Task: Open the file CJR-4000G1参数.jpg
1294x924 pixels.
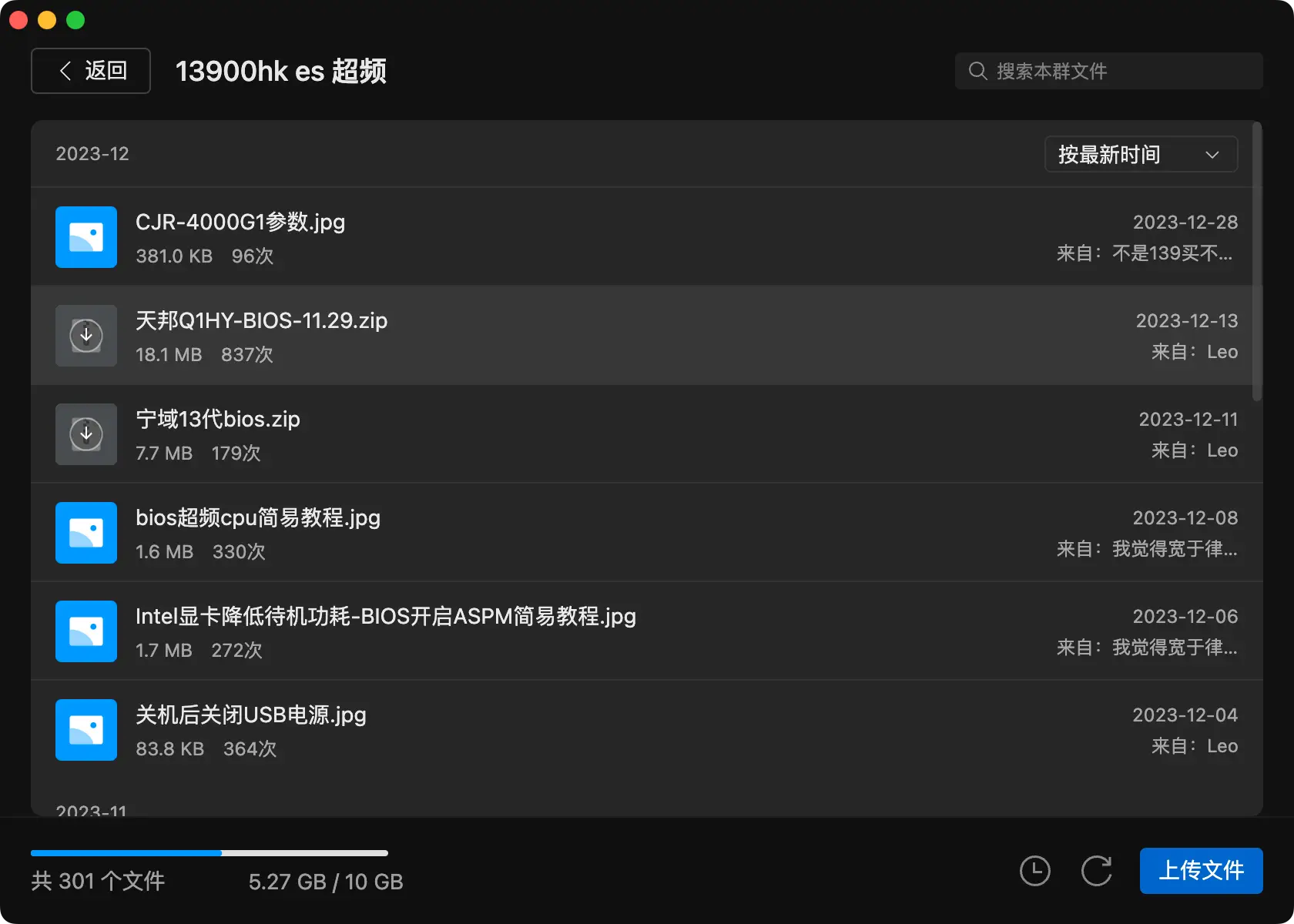Action: (240, 223)
